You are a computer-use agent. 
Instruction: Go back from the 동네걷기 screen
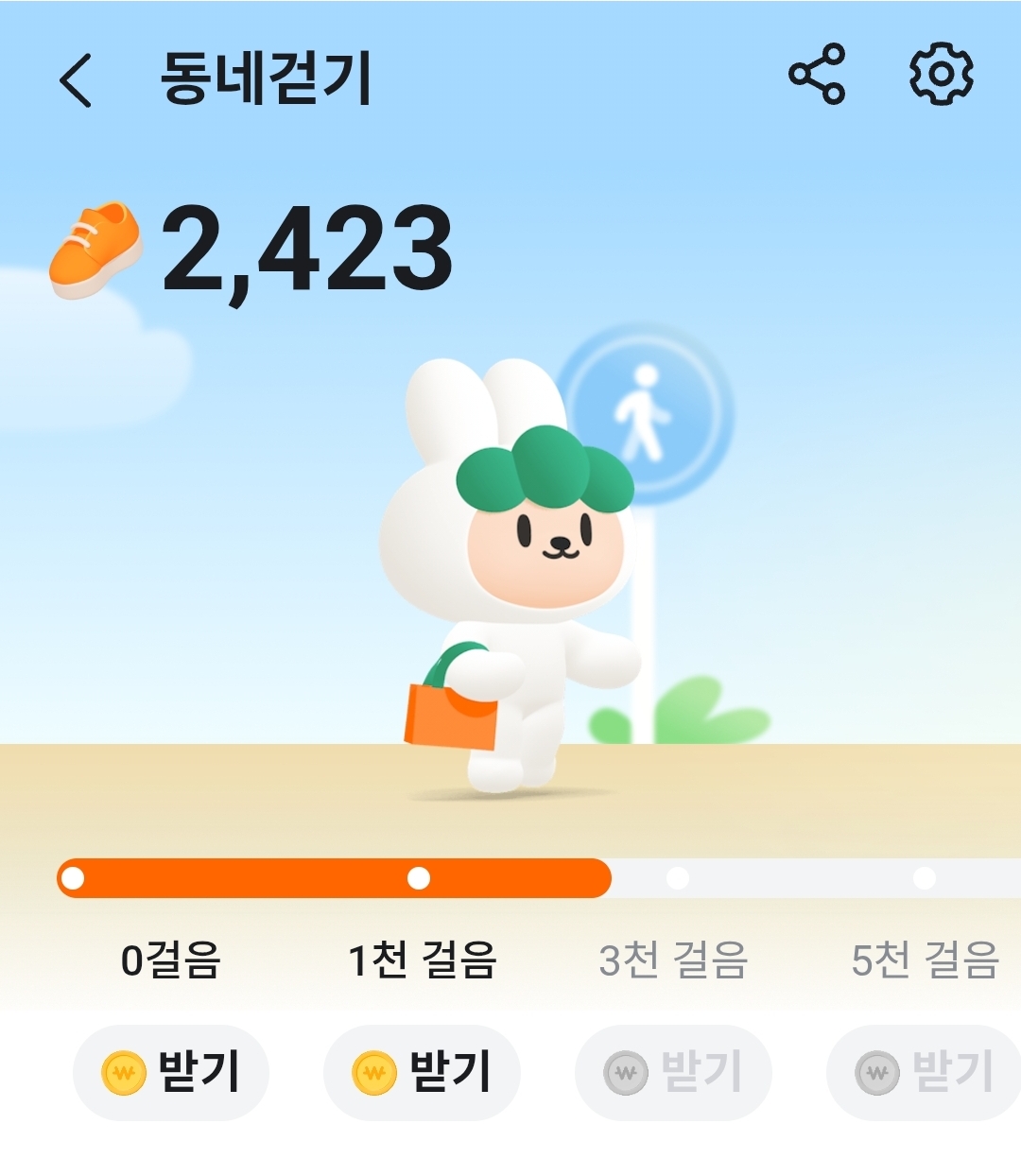pyautogui.click(x=76, y=79)
